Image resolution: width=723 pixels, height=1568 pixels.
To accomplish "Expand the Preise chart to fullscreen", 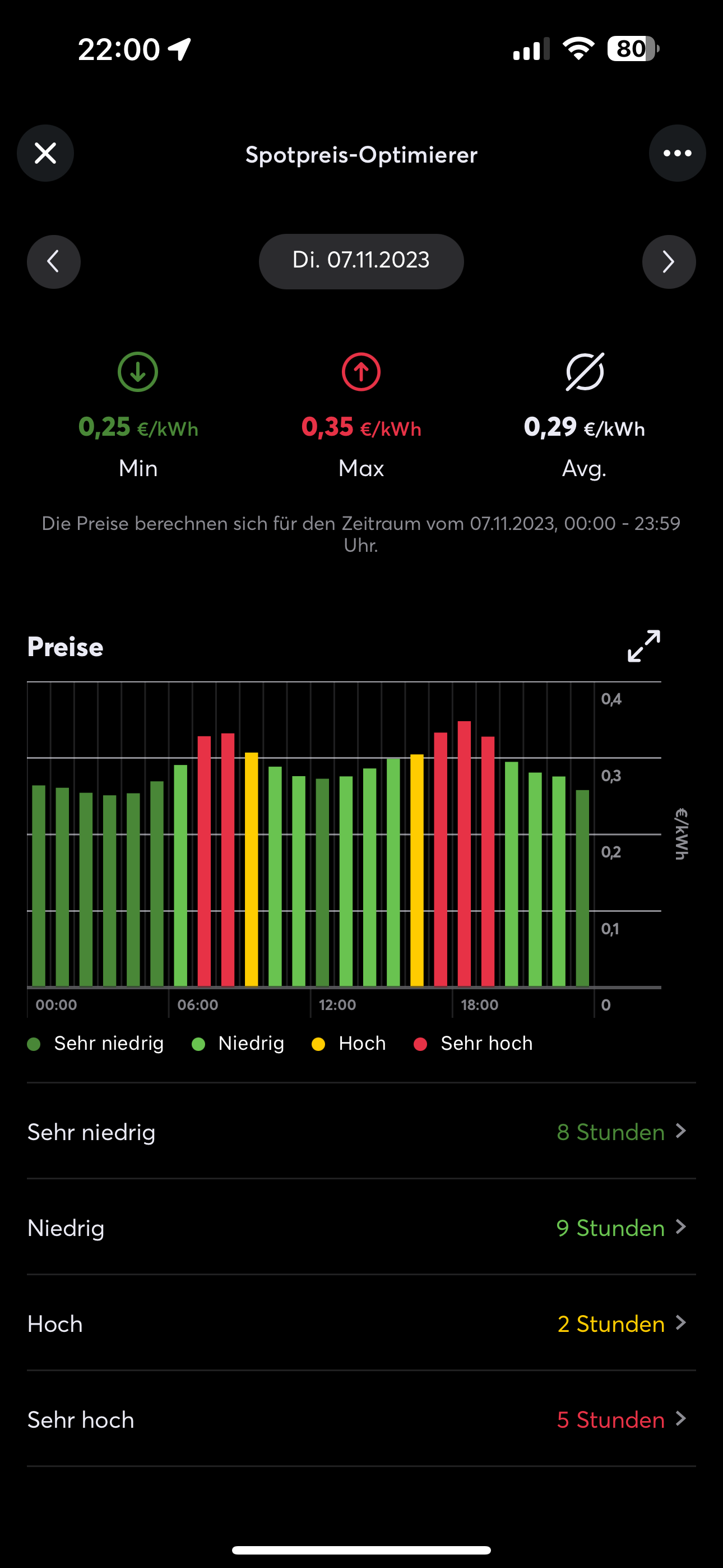I will pos(643,646).
